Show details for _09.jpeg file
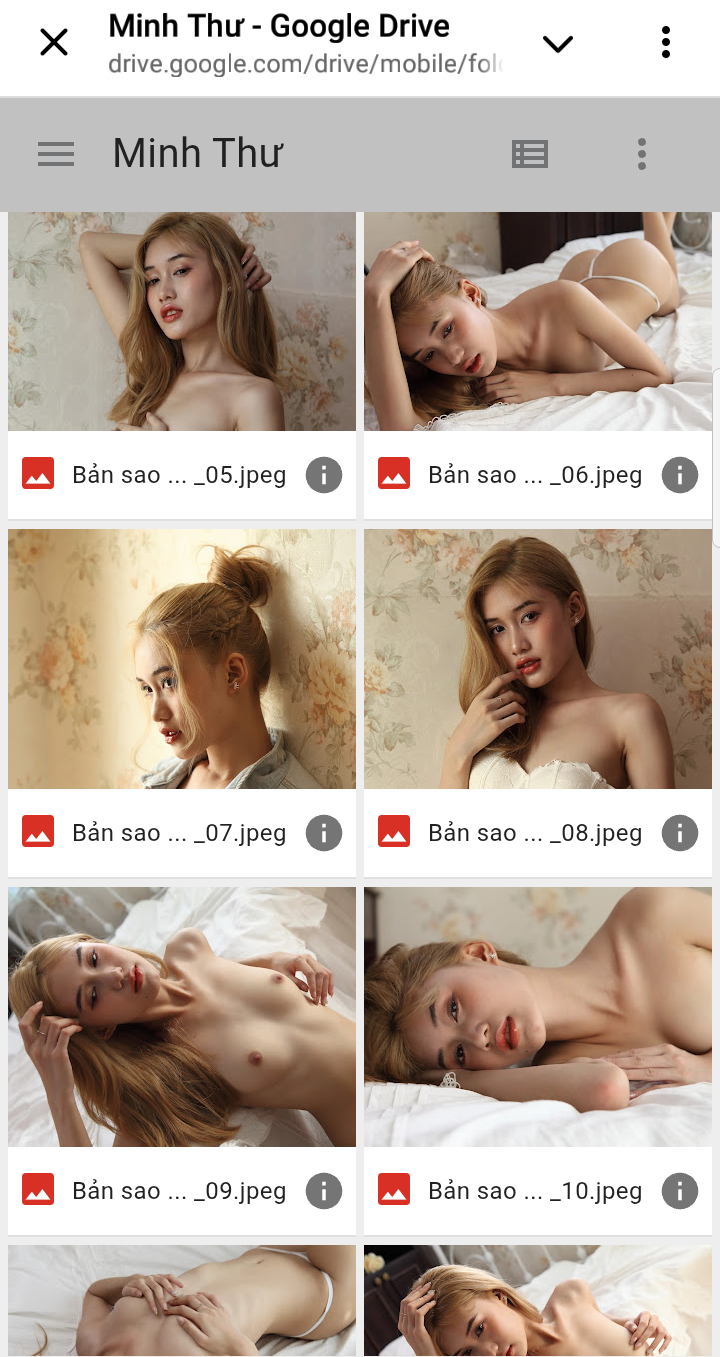 [x=324, y=1191]
